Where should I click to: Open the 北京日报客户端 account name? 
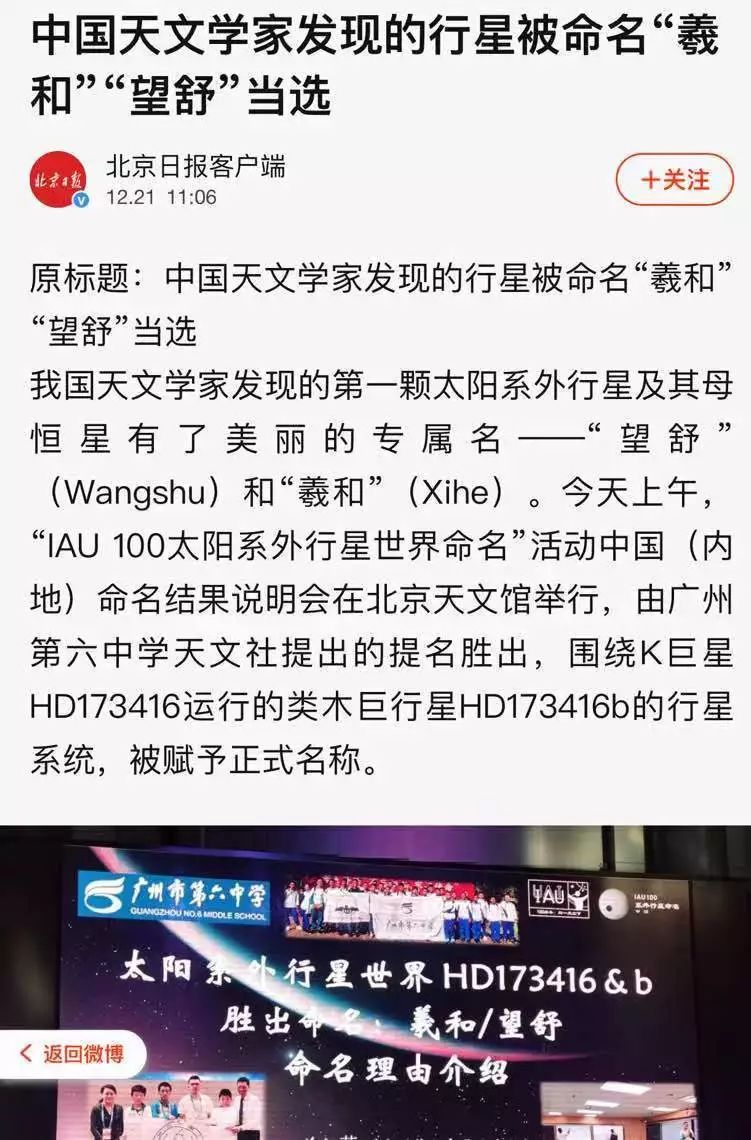click(195, 166)
